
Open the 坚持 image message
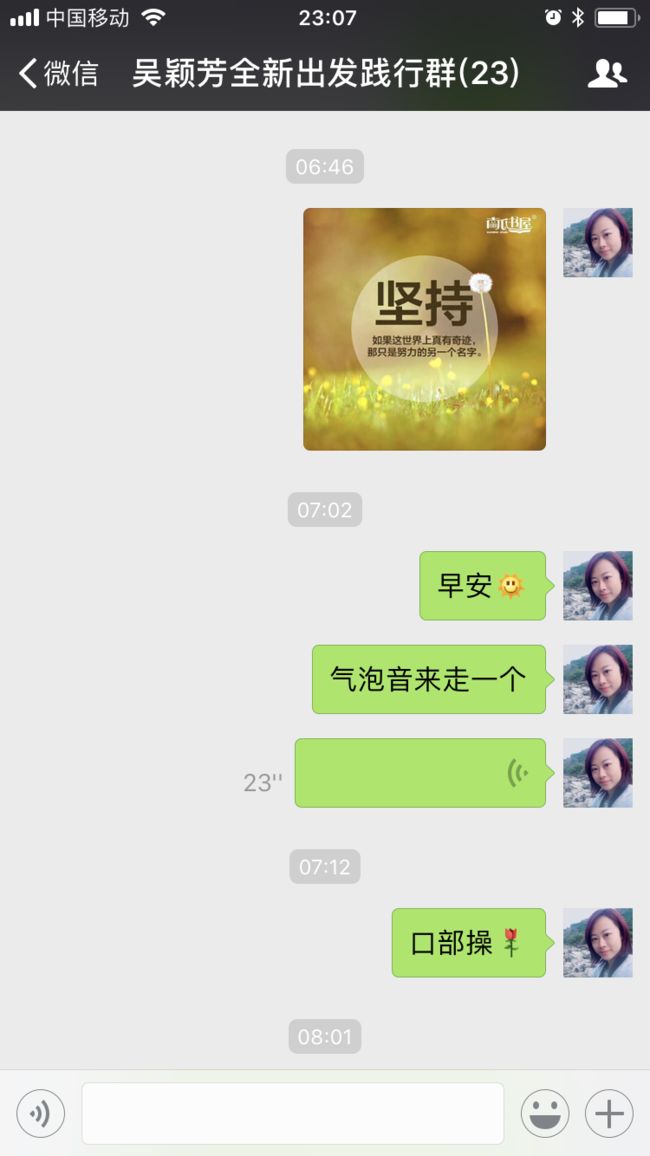(x=424, y=329)
